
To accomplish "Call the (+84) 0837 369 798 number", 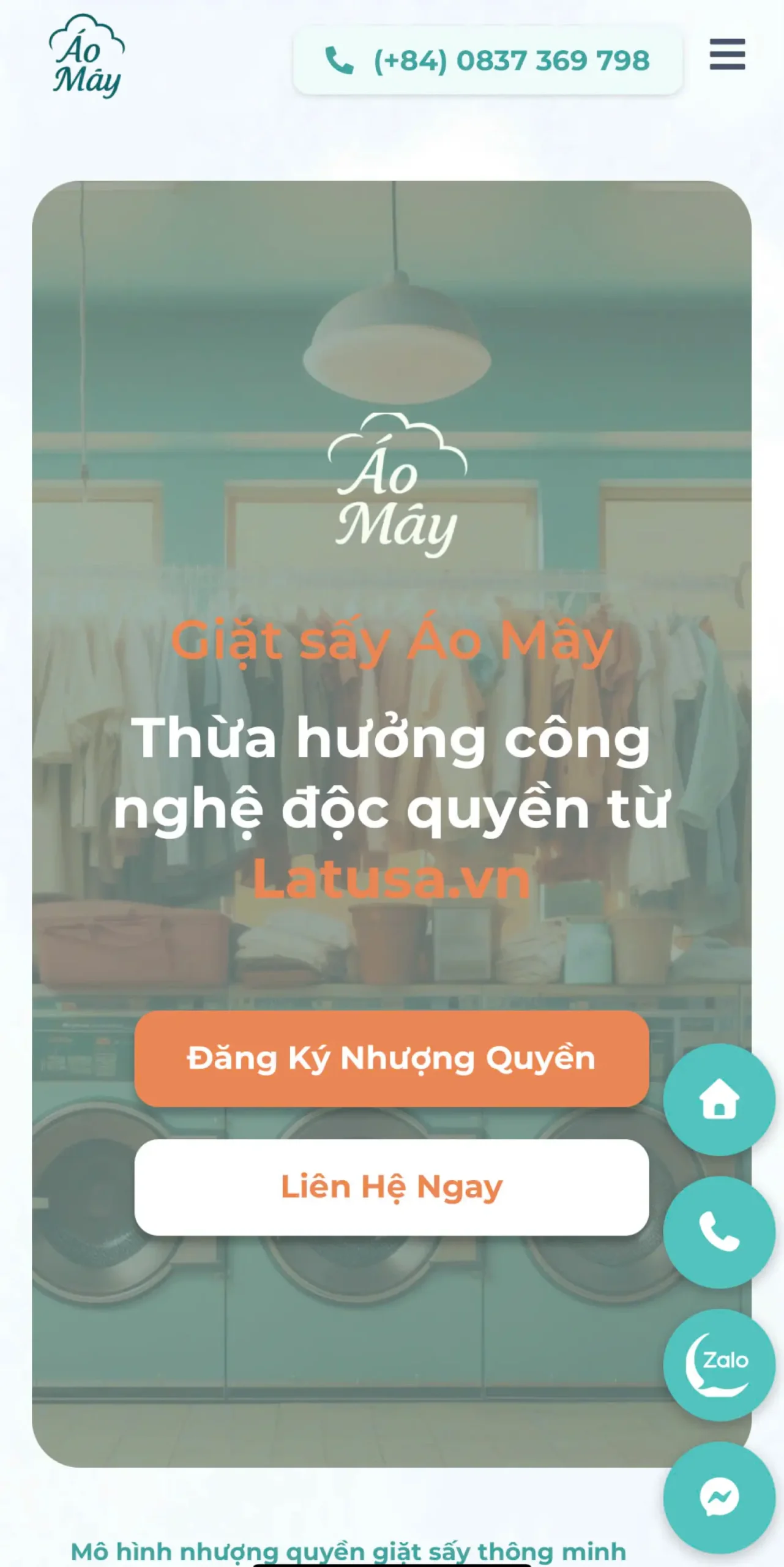I will [x=487, y=61].
